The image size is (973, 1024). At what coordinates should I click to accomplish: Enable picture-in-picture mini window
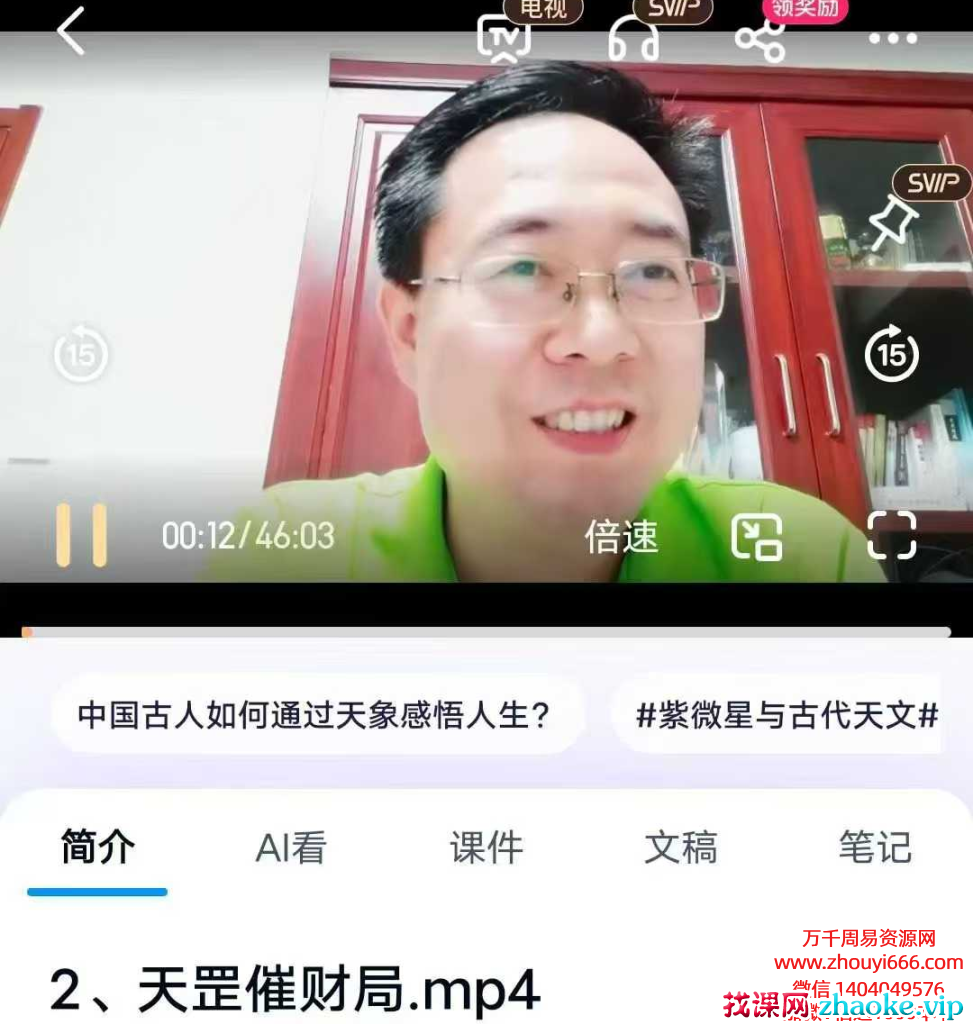pos(756,537)
